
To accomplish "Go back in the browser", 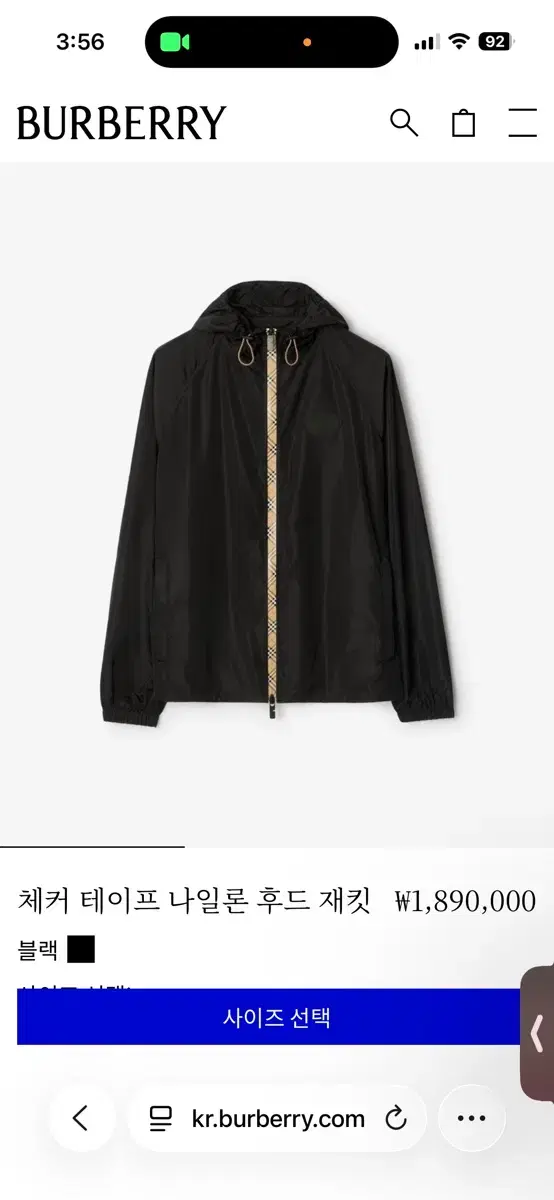I will click(81, 1119).
